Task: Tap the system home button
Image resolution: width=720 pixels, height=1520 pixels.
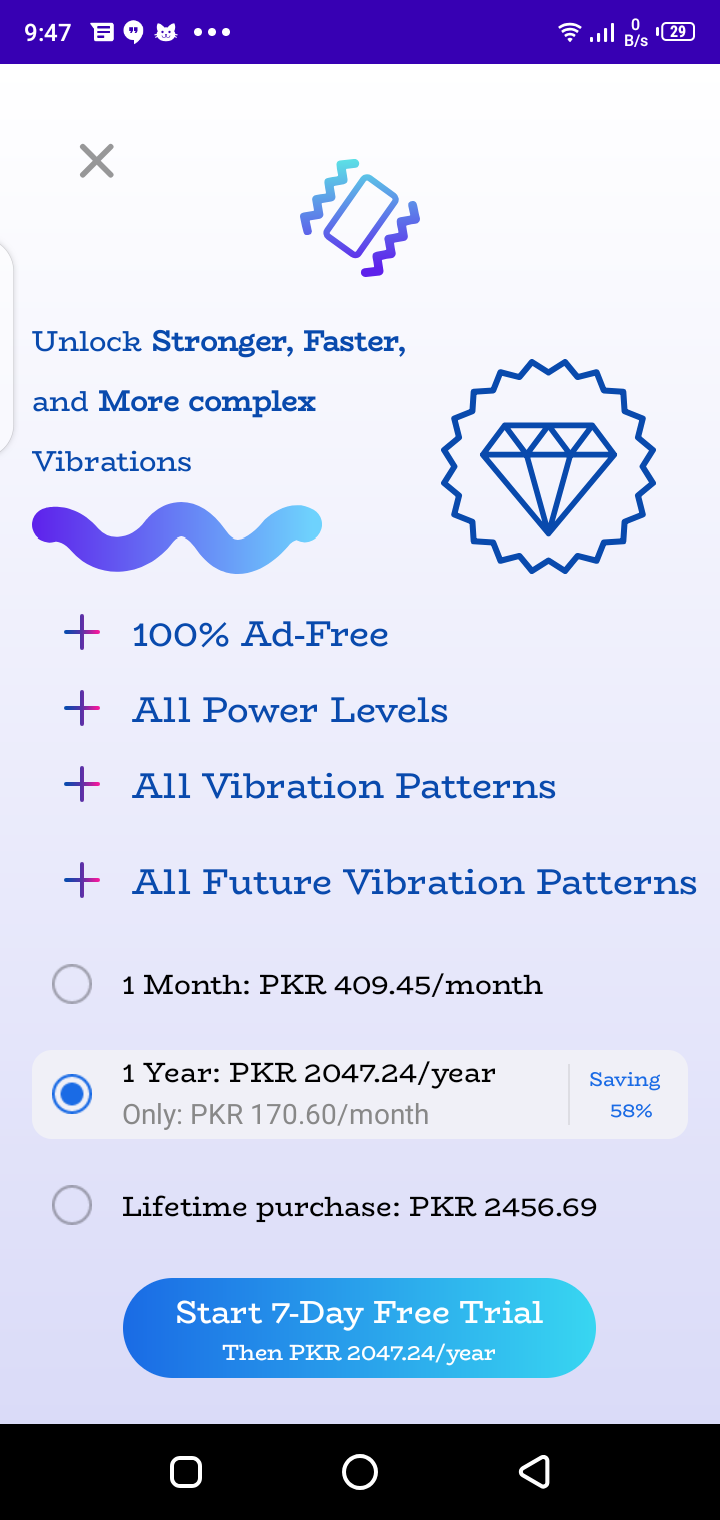Action: click(359, 1472)
